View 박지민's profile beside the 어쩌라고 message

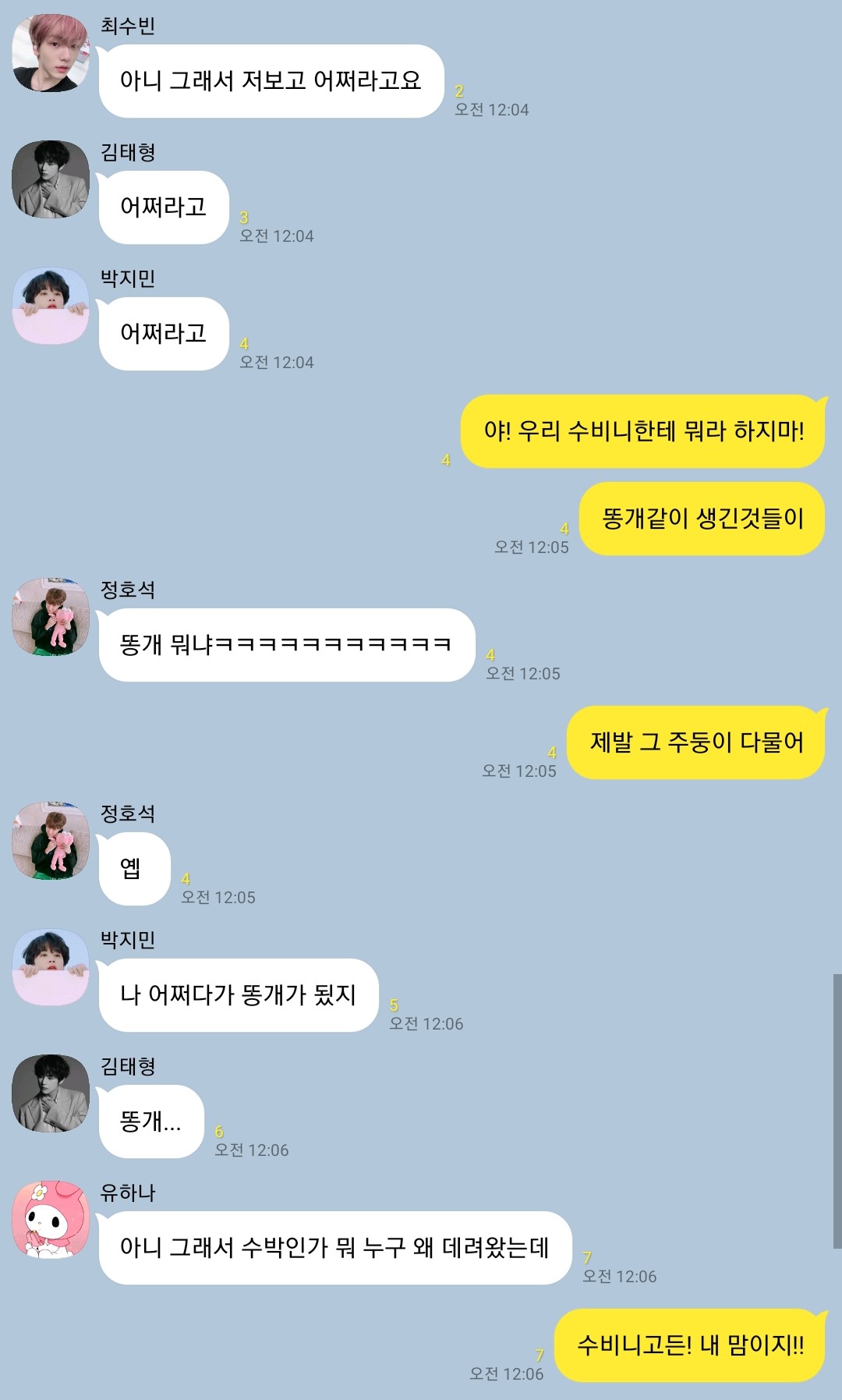point(51,306)
